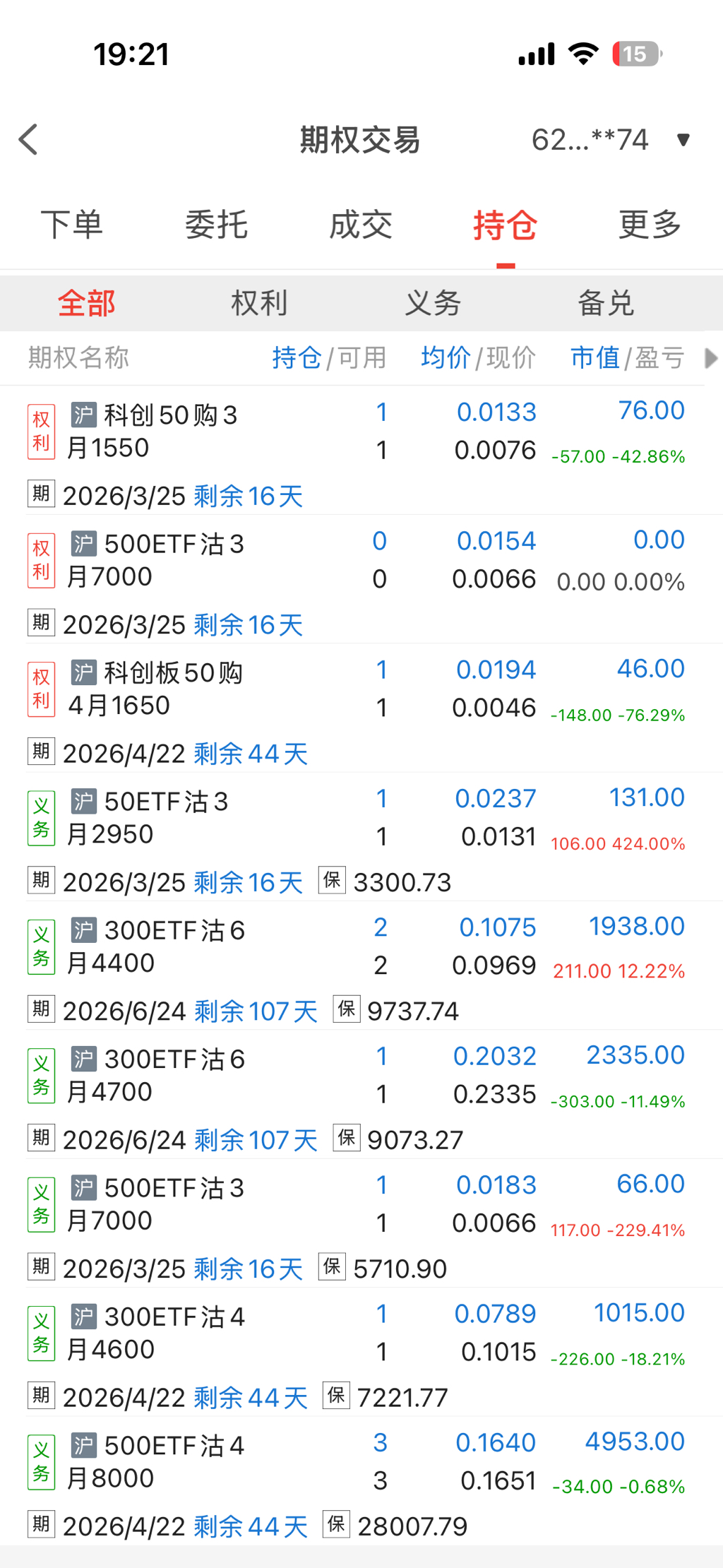Viewport: 723px width, 1568px height.
Task: Sort by the 持仓/可用 column header
Action: (x=329, y=358)
